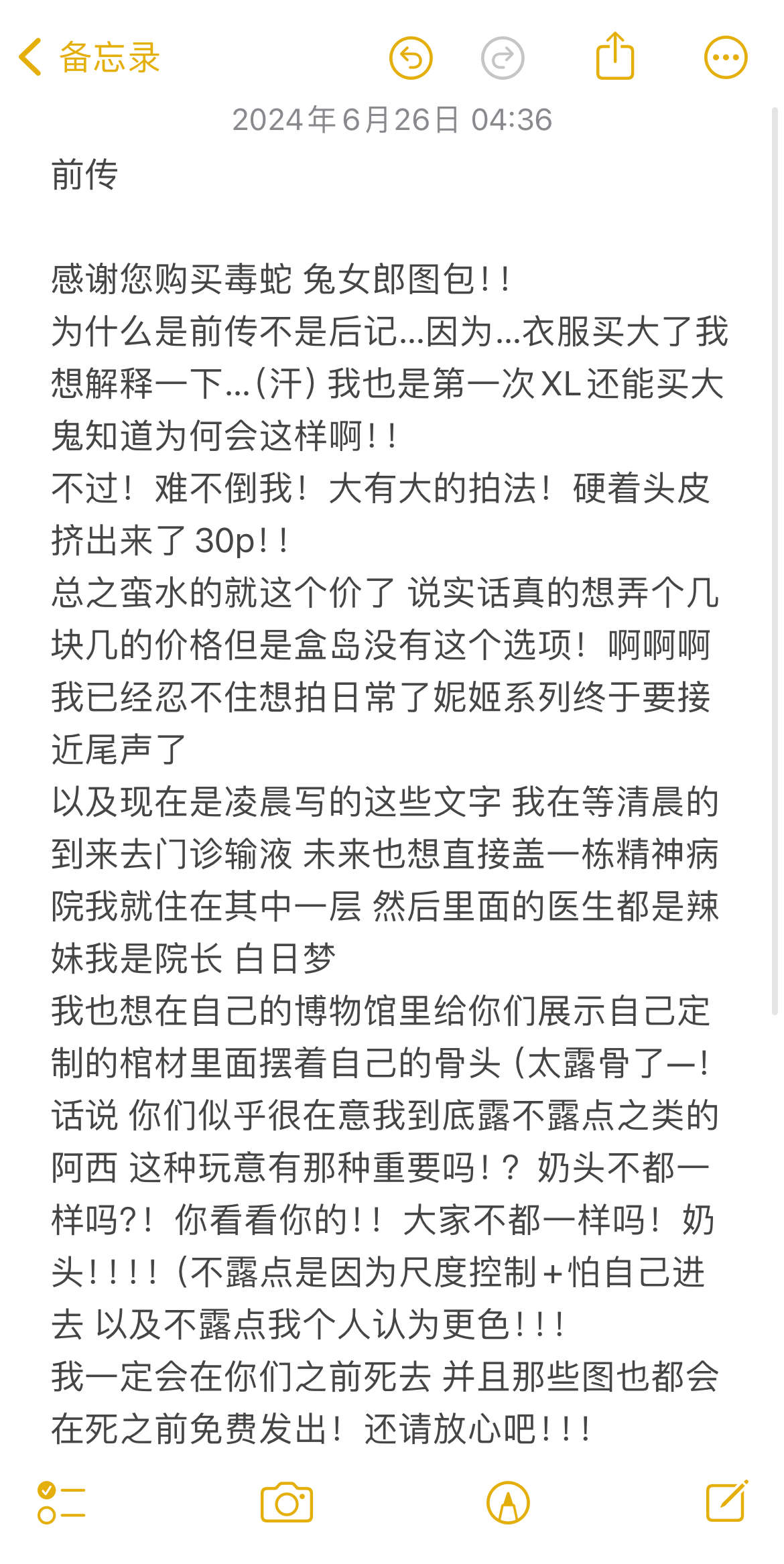Viewport: 784px width, 1564px height.
Task: Compose a new note
Action: [726, 1501]
